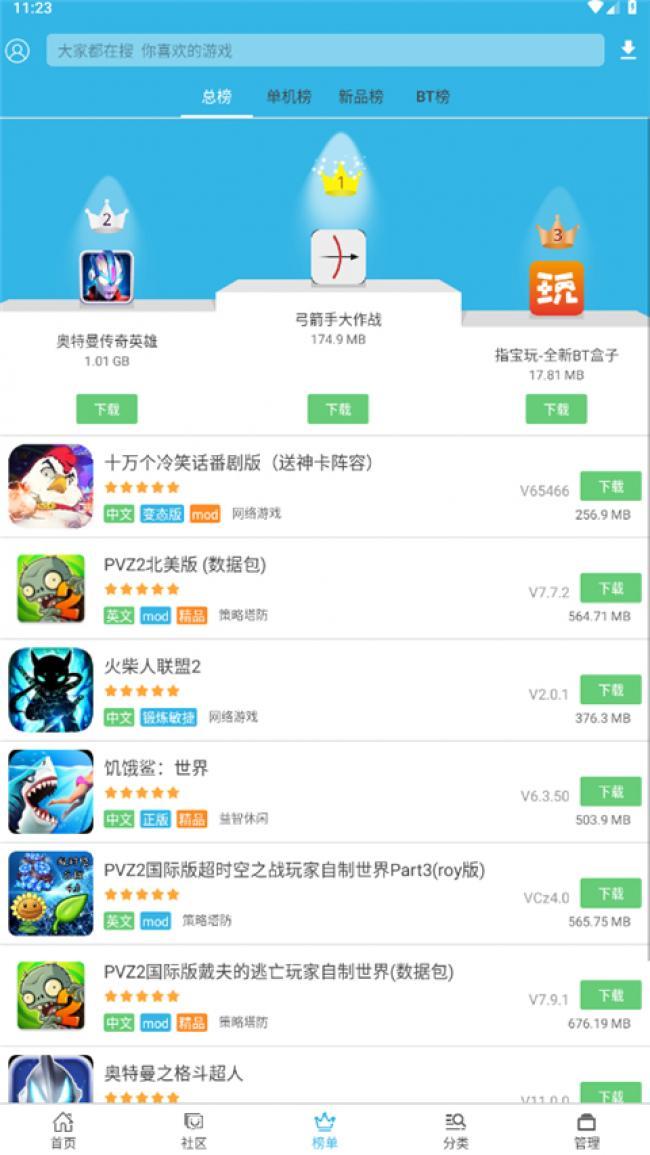Go to the 首页 tab
650x1155 pixels.
63,1130
